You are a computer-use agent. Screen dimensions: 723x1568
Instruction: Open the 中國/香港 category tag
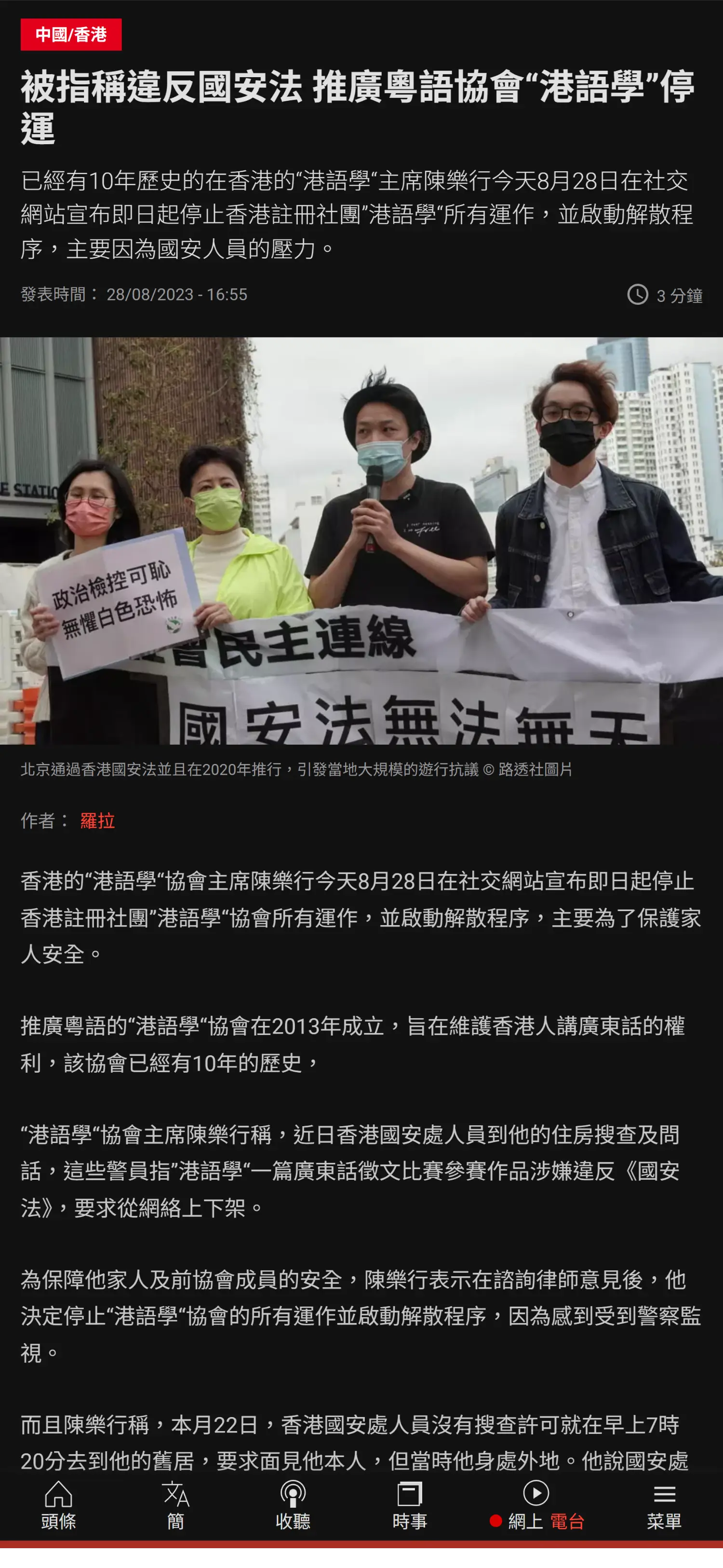[70, 35]
